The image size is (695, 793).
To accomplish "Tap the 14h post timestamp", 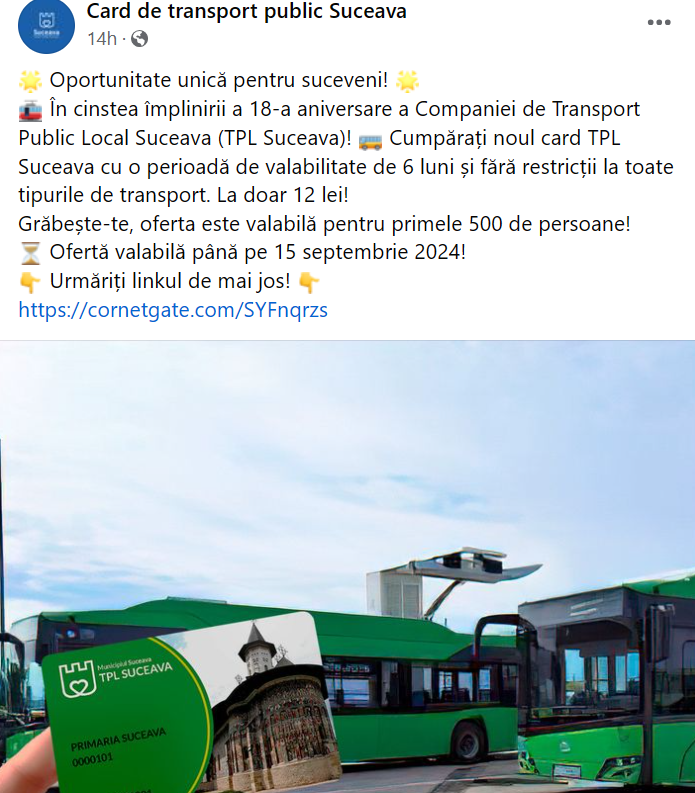I will click(102, 39).
